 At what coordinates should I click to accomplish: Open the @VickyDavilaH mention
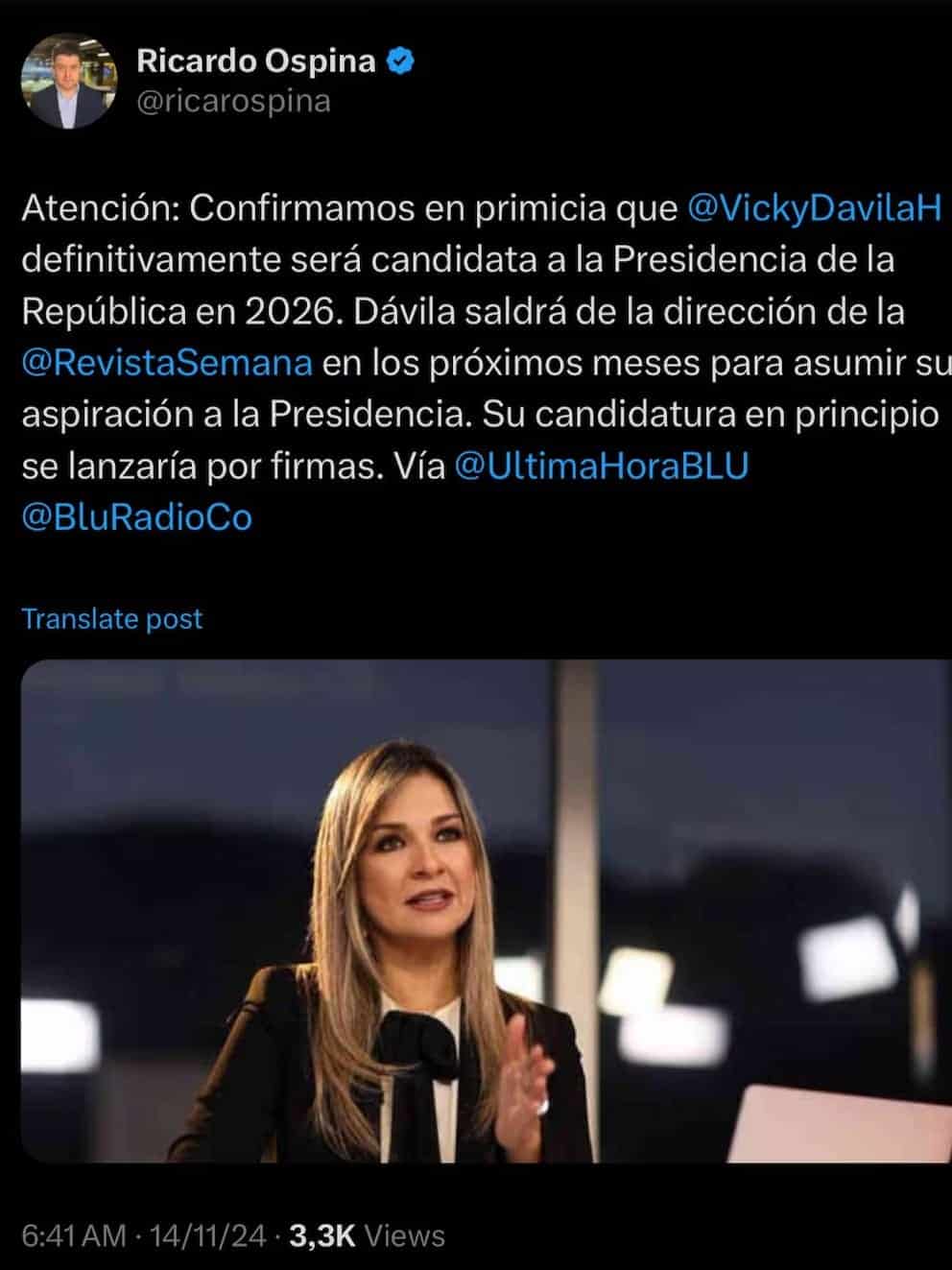click(x=816, y=208)
